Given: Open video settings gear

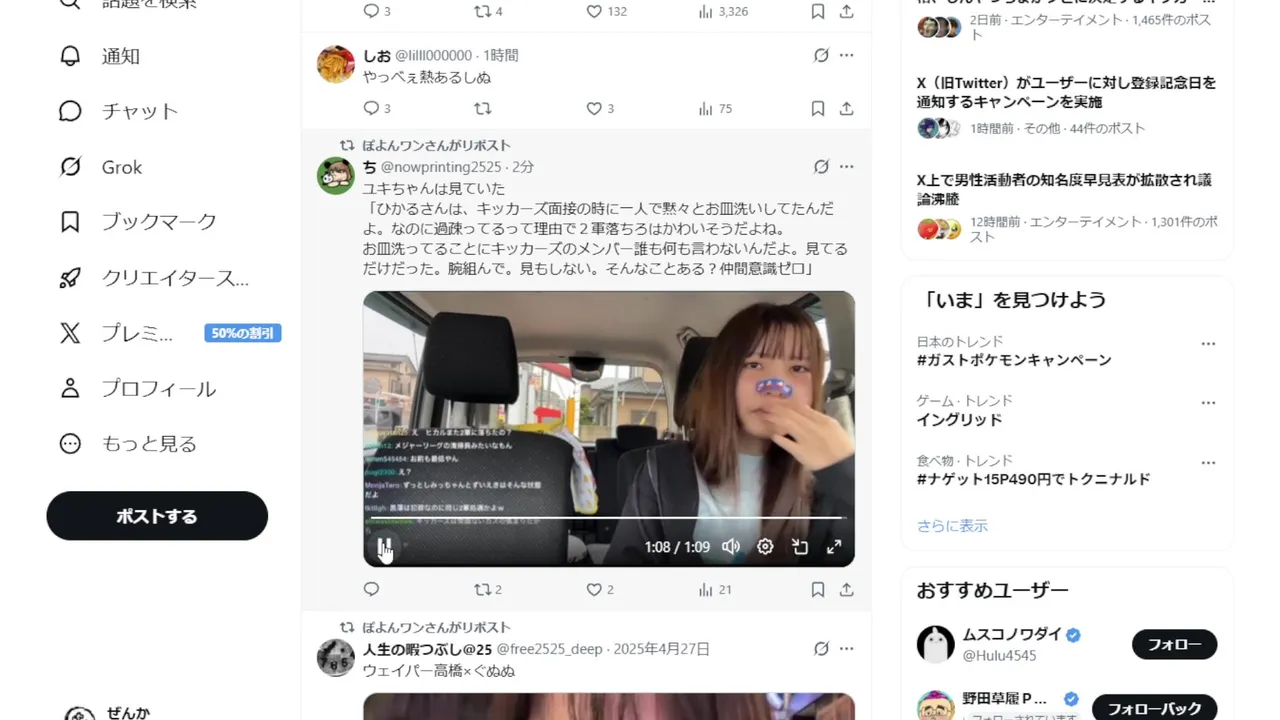Looking at the screenshot, I should [x=765, y=547].
